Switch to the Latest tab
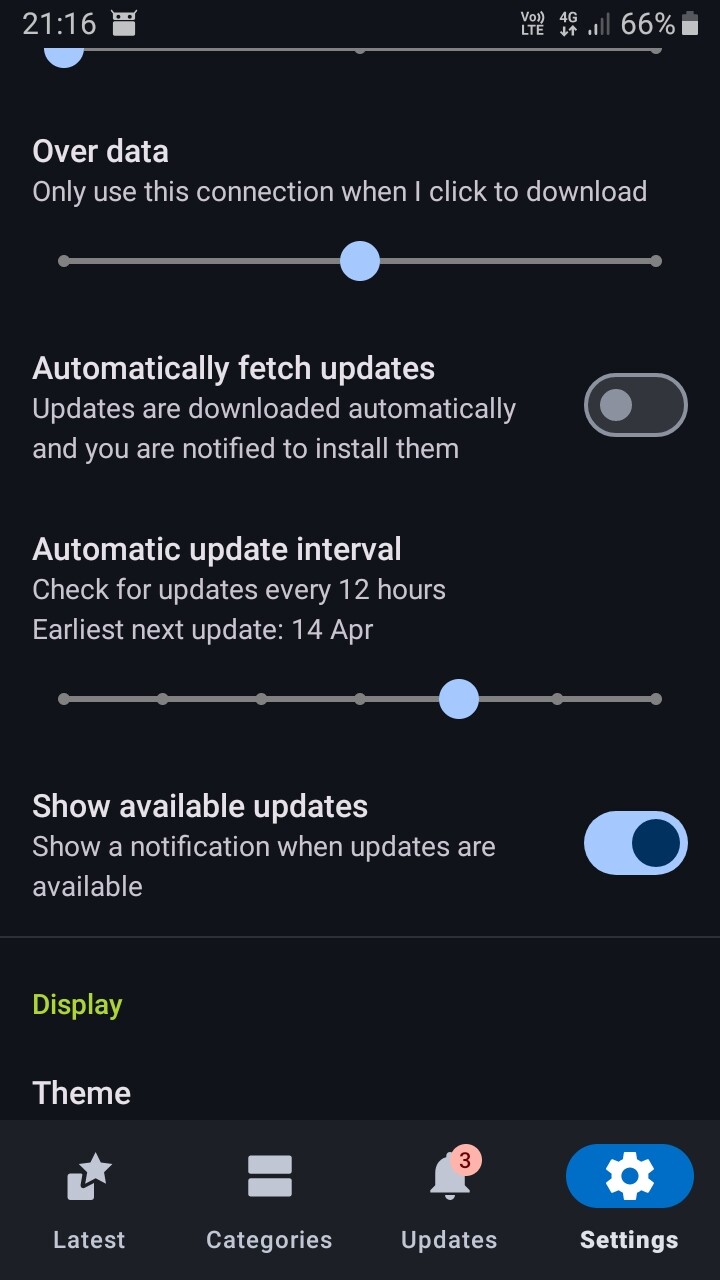Image resolution: width=720 pixels, height=1280 pixels. pyautogui.click(x=89, y=1201)
